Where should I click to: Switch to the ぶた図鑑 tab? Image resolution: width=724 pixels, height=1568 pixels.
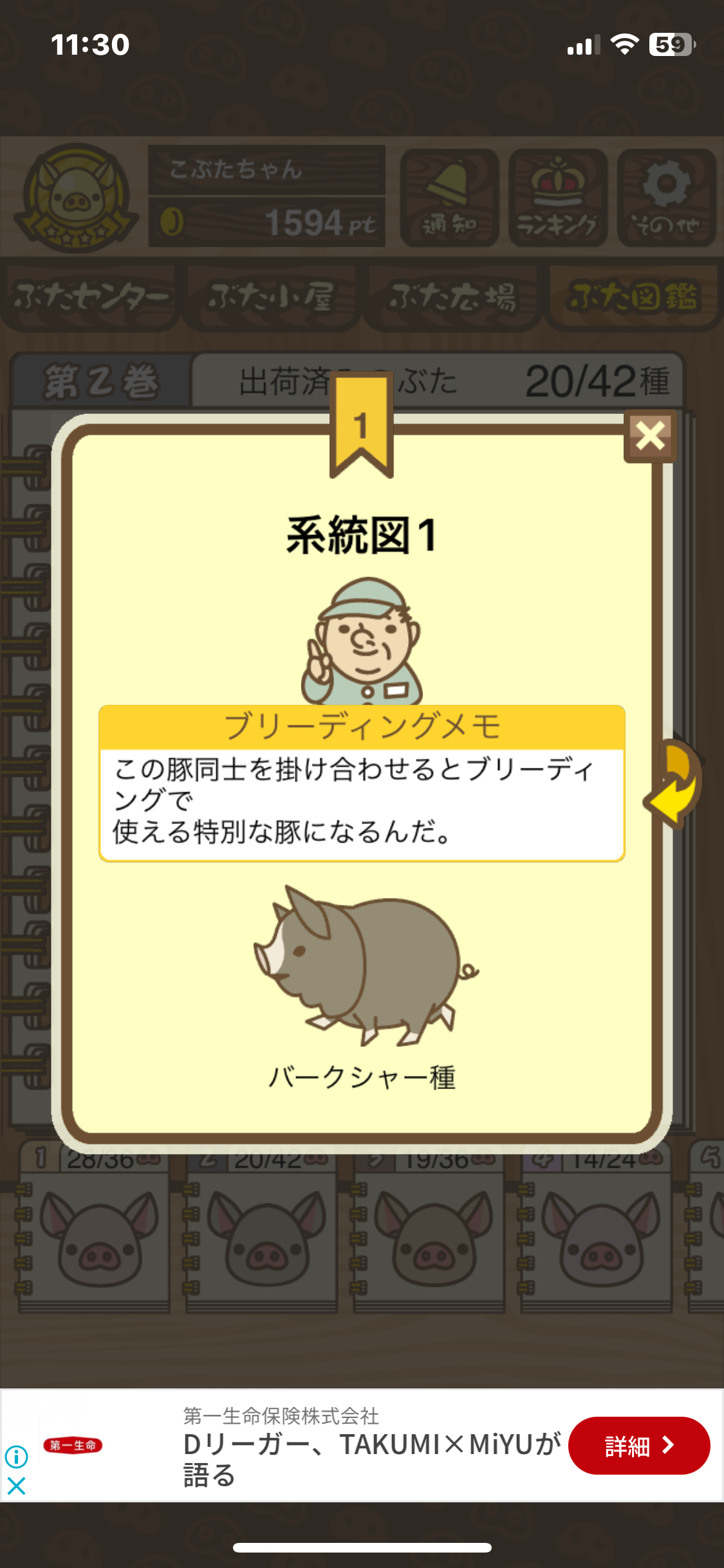pos(633,297)
